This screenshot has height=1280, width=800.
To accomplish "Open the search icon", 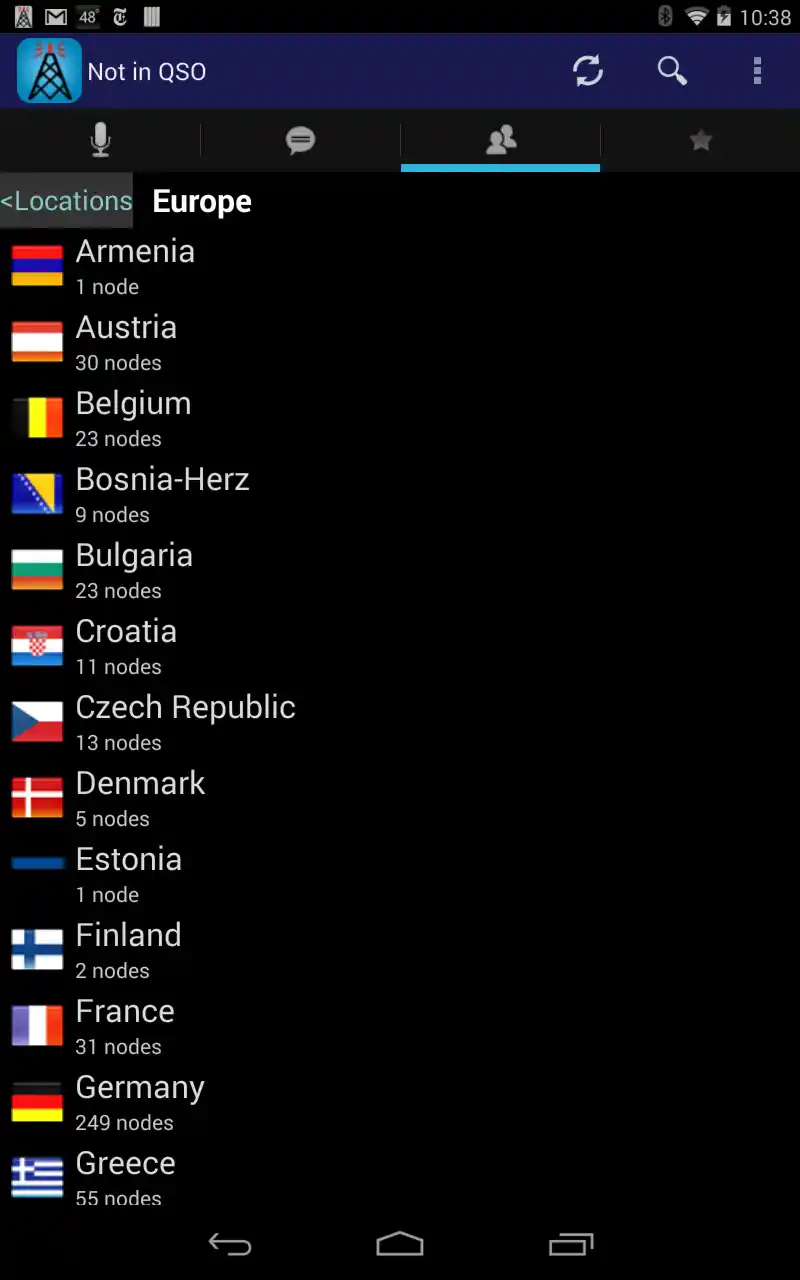I will click(672, 71).
